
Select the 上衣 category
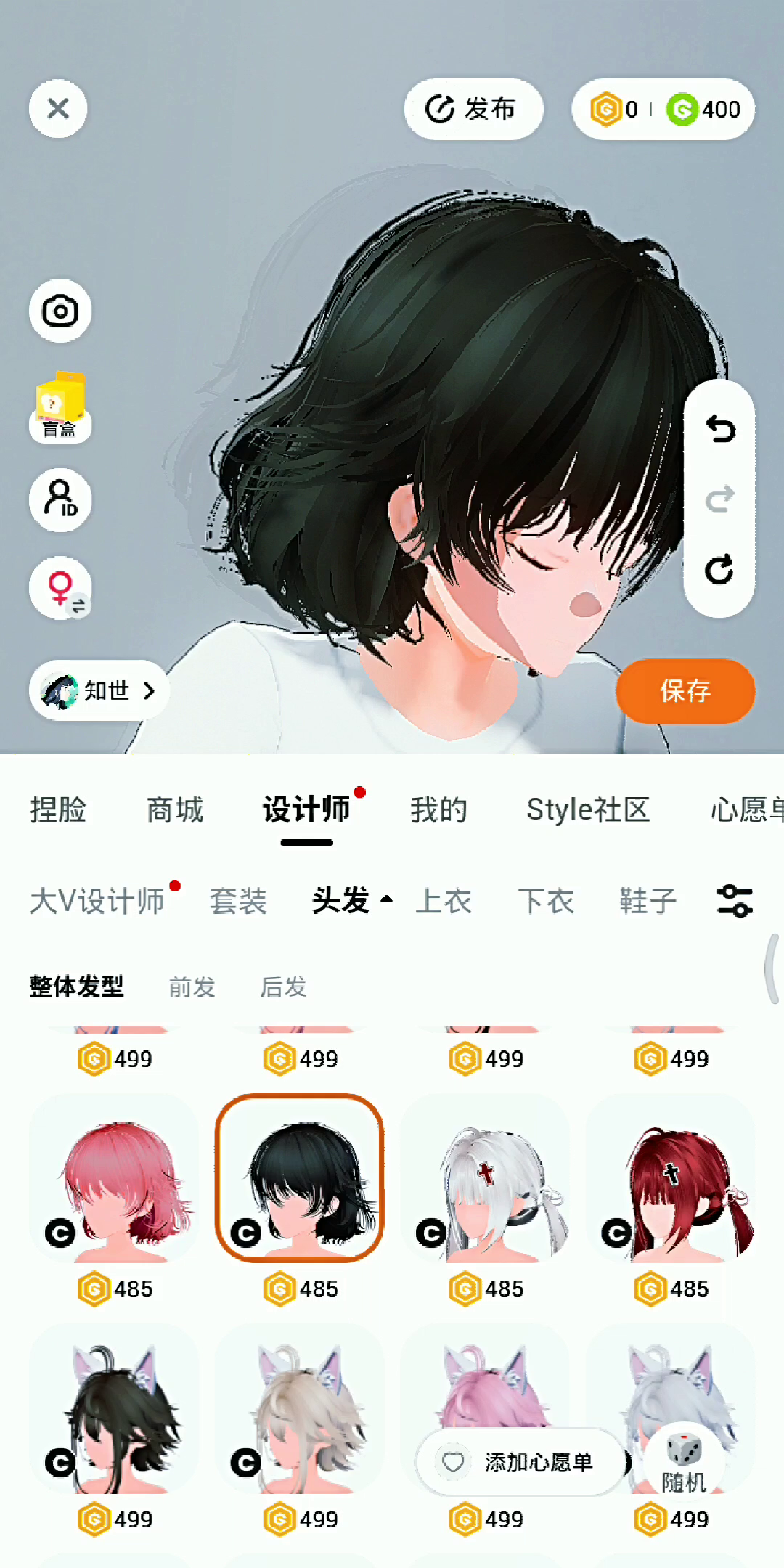(x=444, y=901)
